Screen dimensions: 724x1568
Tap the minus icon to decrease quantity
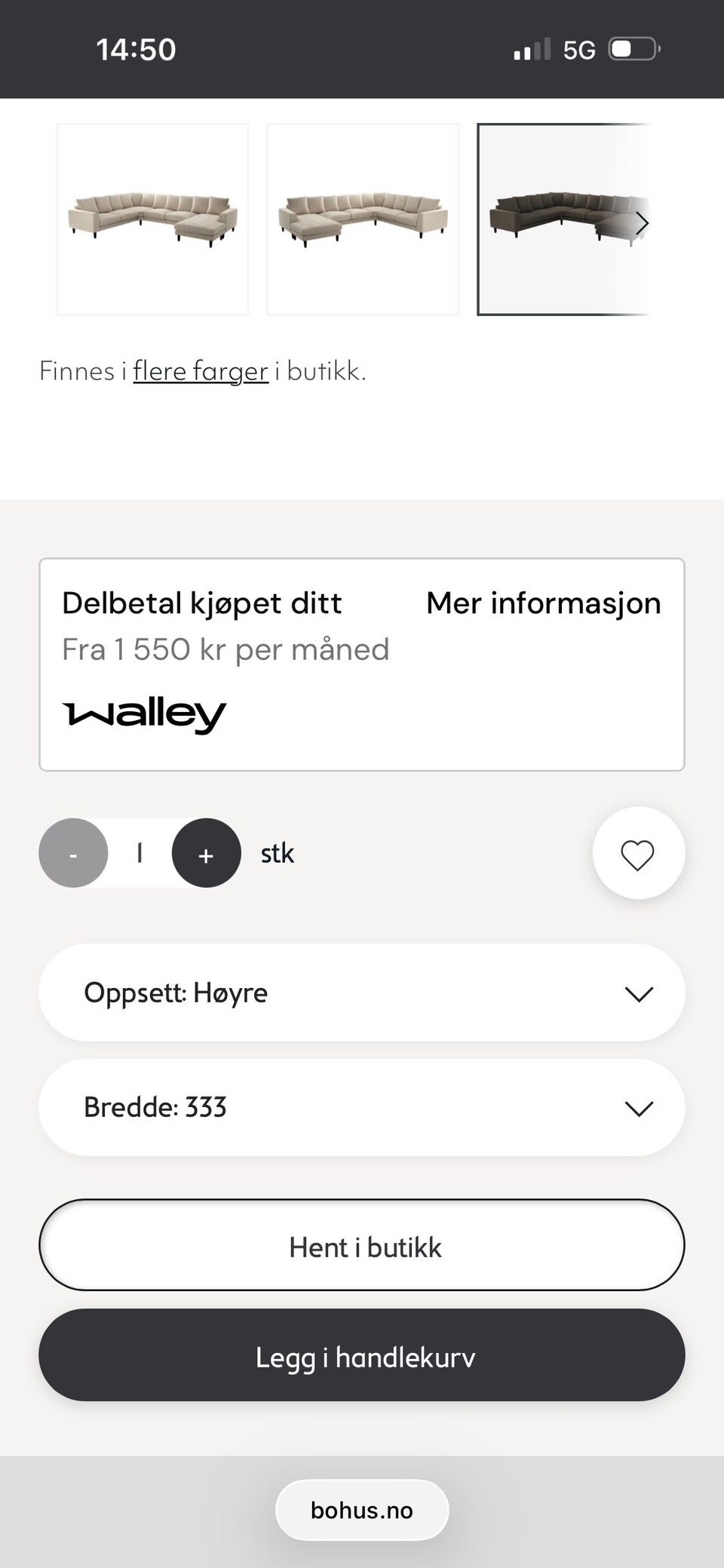[72, 853]
